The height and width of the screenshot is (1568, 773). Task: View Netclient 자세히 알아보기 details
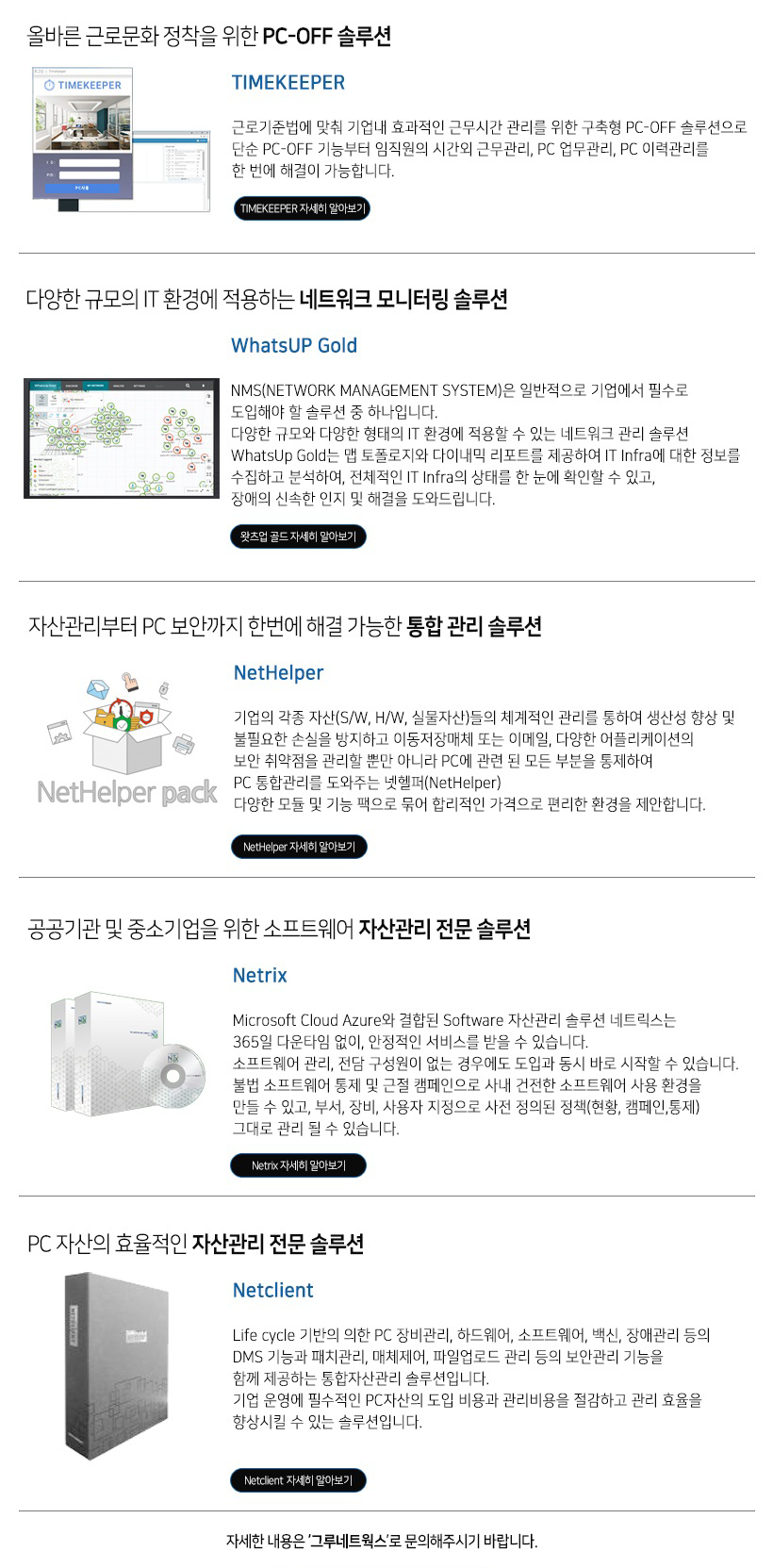(x=298, y=1480)
